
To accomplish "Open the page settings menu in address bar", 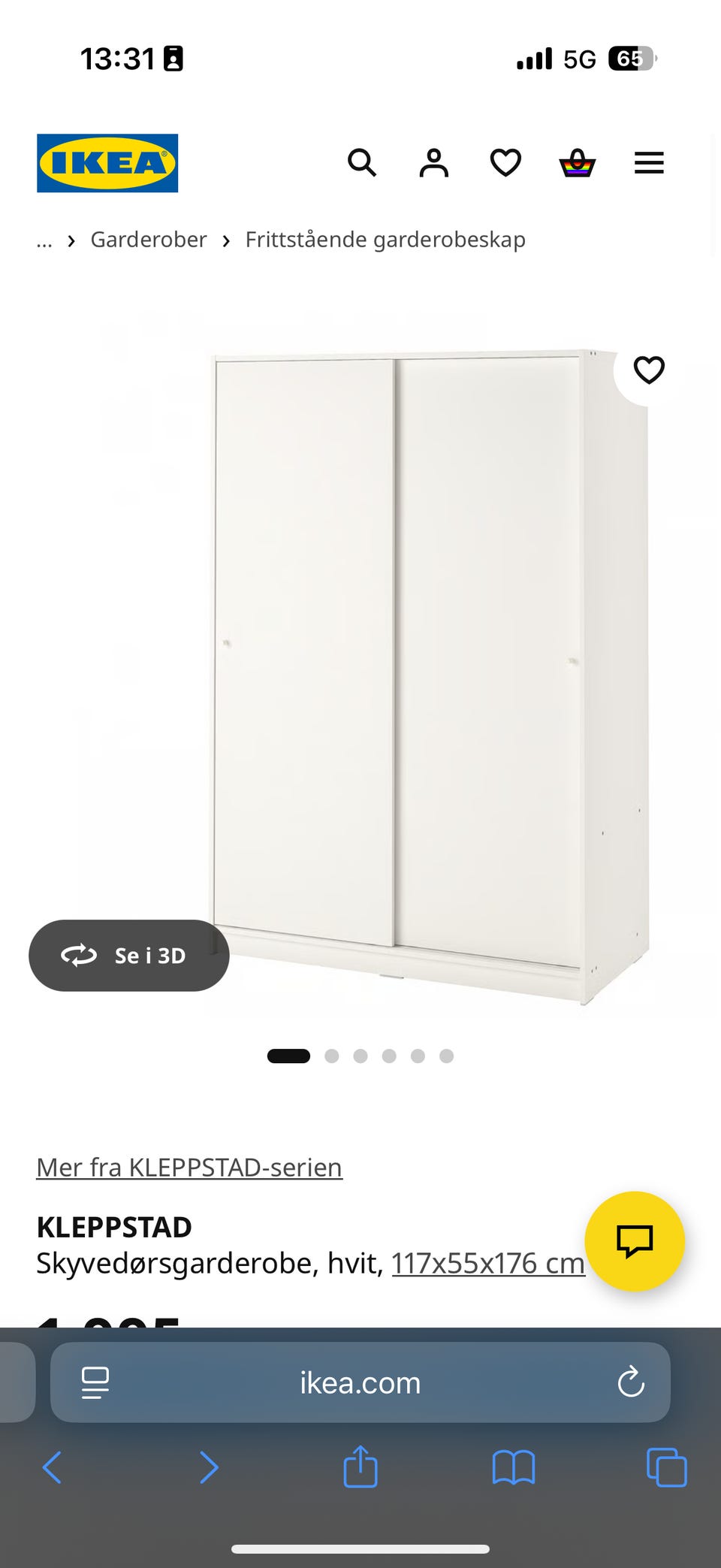I will 95,1382.
